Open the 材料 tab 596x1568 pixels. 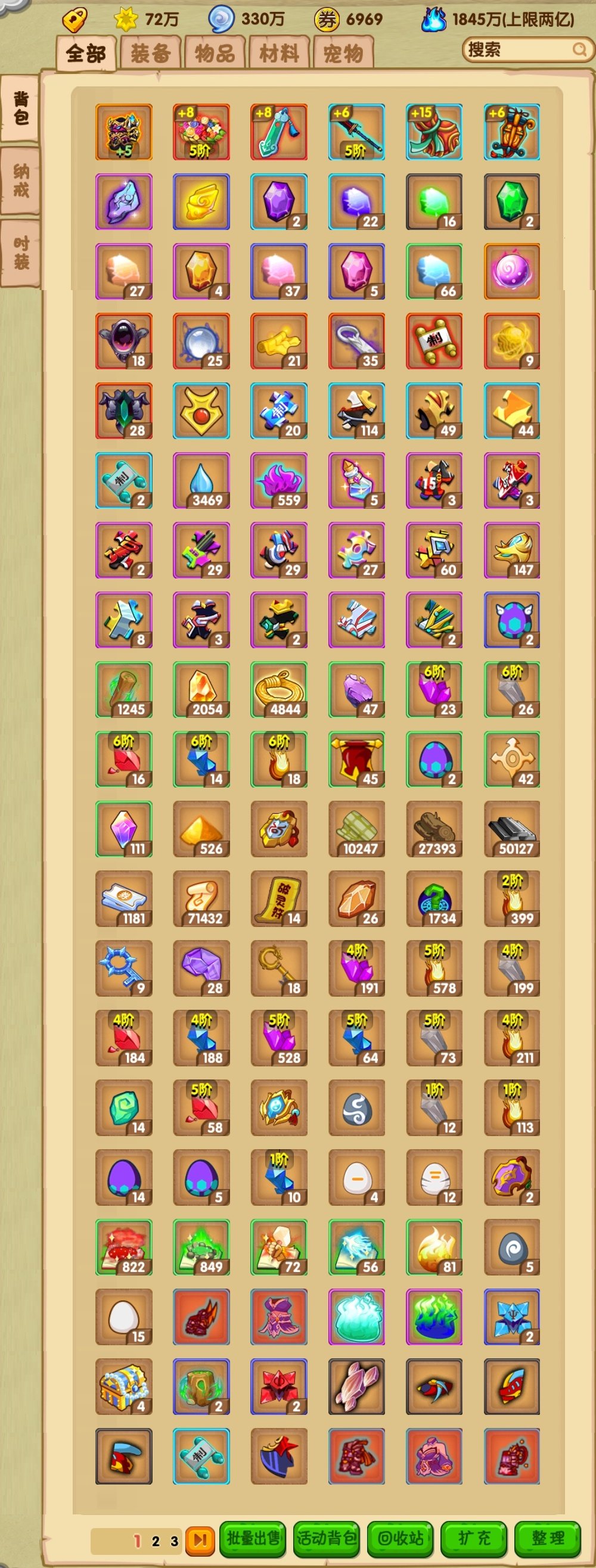pos(279,54)
